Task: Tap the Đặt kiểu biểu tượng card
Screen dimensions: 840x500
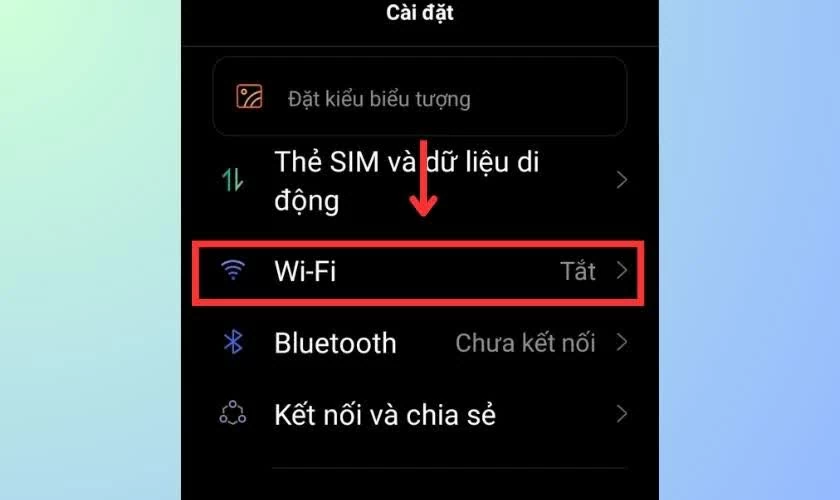Action: pyautogui.click(x=419, y=97)
